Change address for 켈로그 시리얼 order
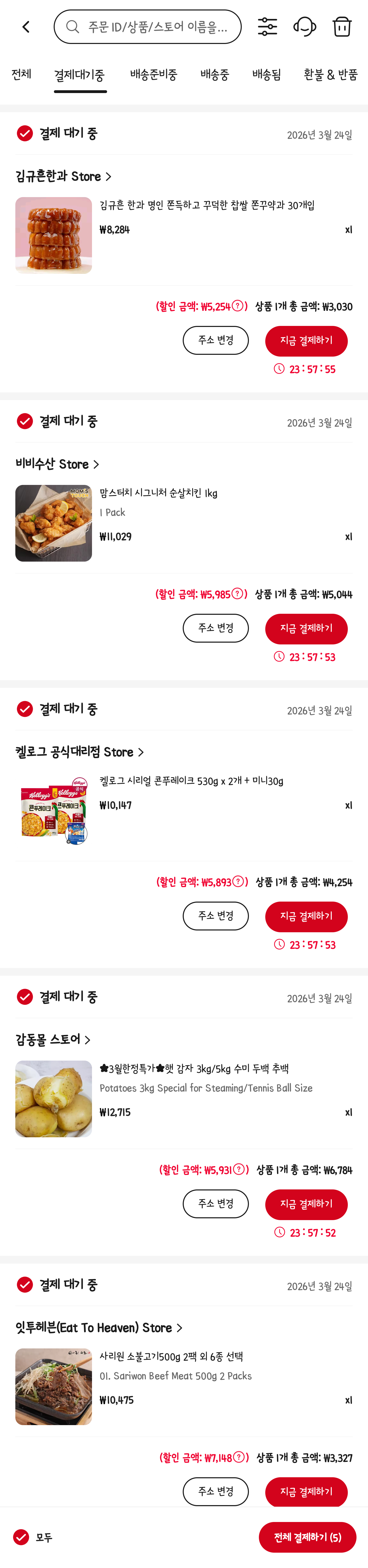Screen dimensions: 368x1568 coord(215,915)
